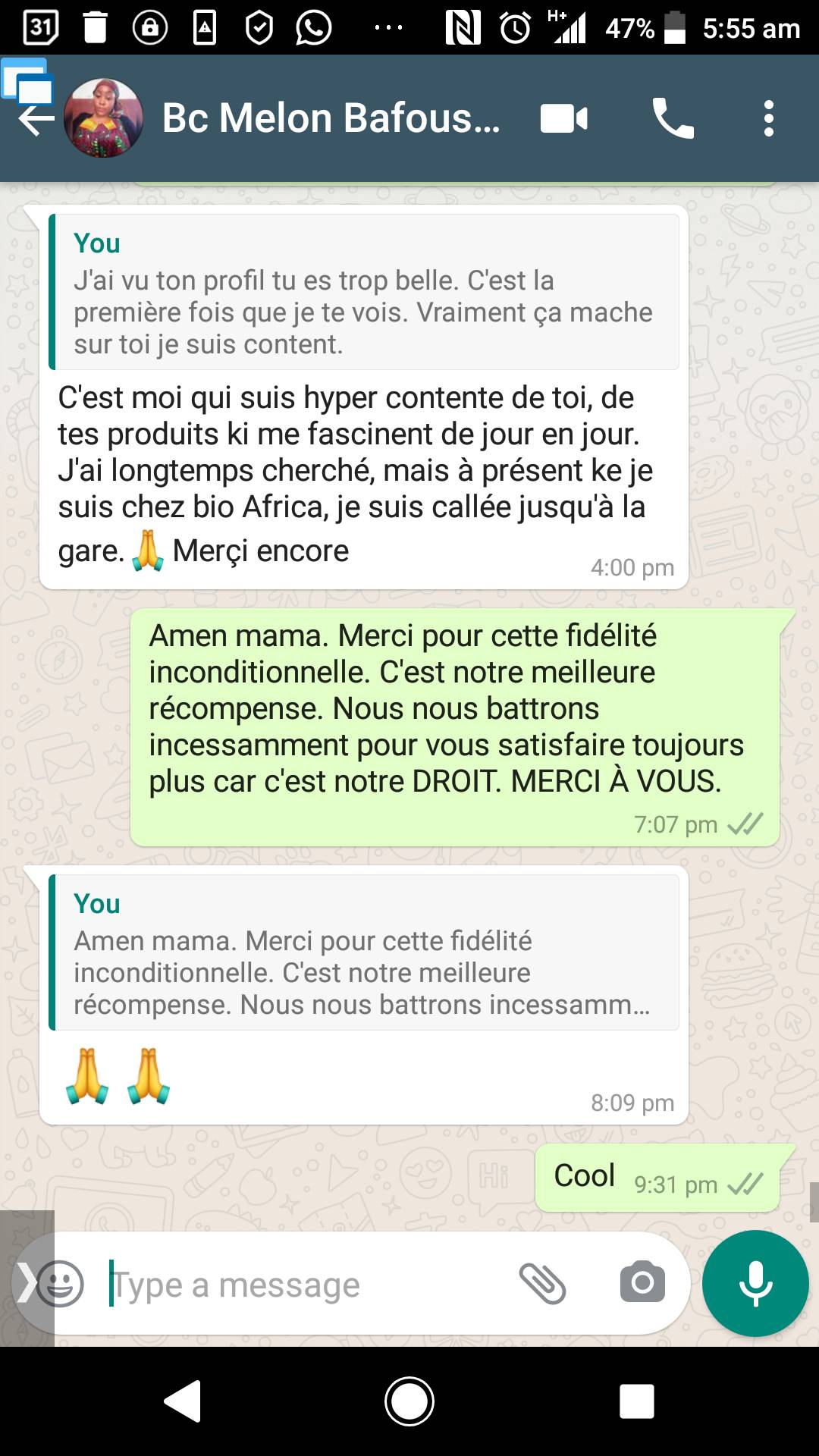This screenshot has width=819, height=1456.
Task: Go to the Android home screen
Action: click(x=409, y=1401)
